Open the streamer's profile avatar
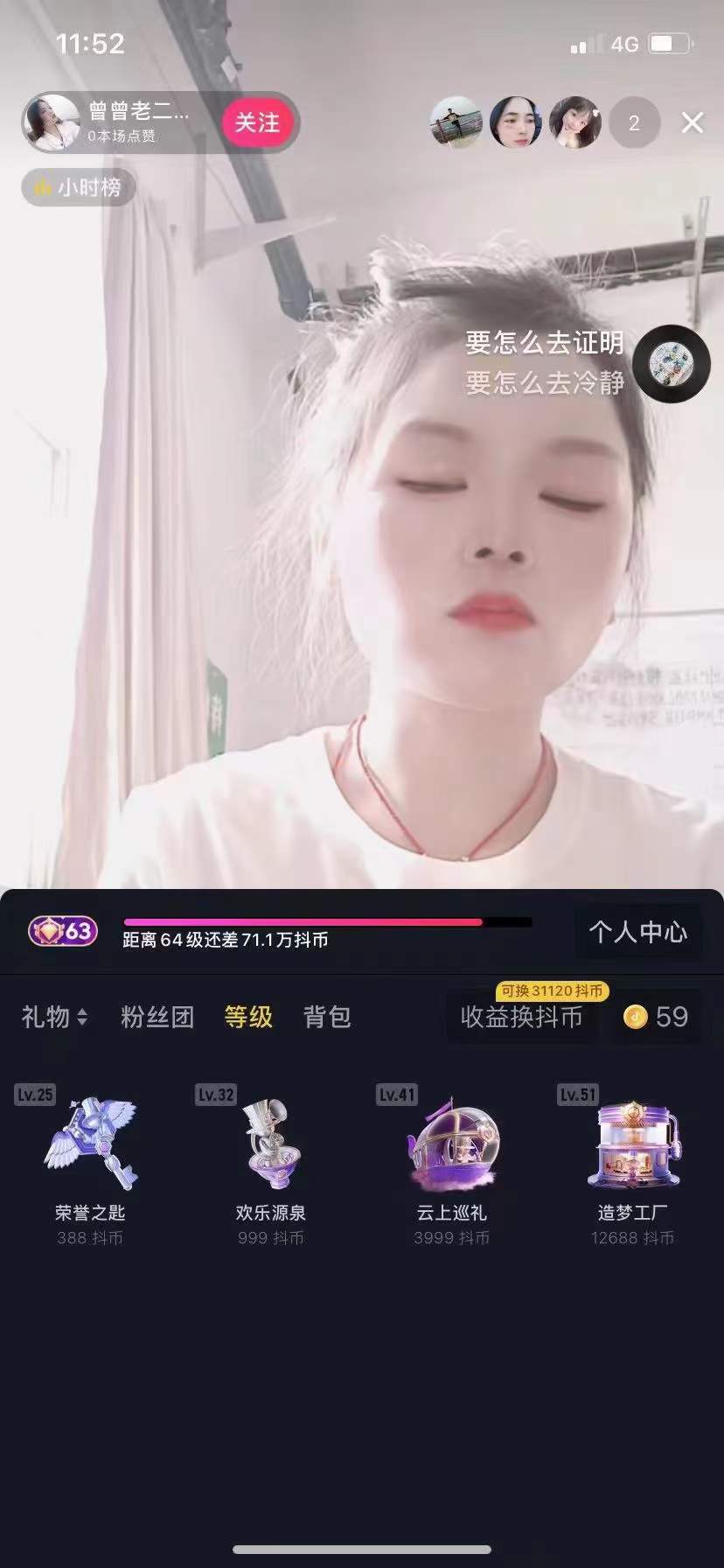Screen dimensions: 724x1568 pyautogui.click(x=52, y=122)
